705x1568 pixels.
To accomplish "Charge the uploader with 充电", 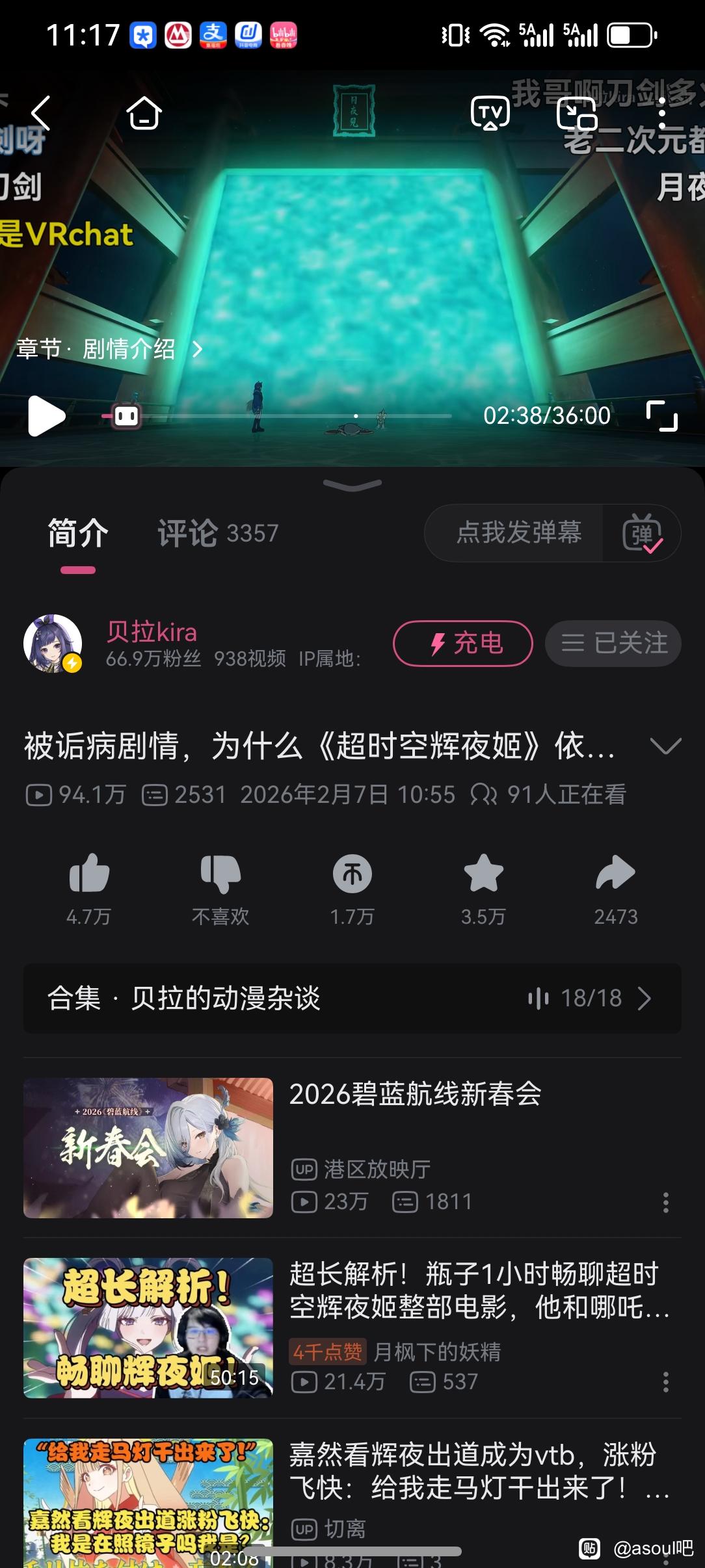I will (x=463, y=644).
